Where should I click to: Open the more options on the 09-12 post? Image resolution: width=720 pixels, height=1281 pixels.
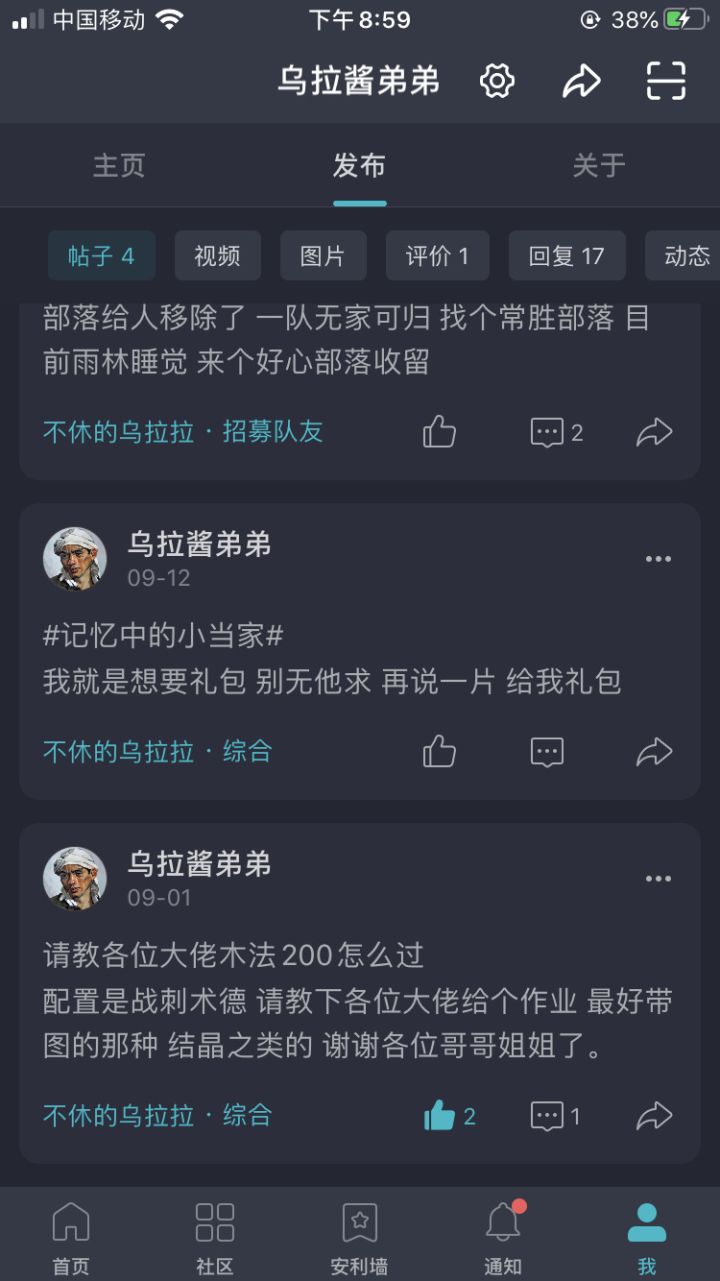coord(658,559)
